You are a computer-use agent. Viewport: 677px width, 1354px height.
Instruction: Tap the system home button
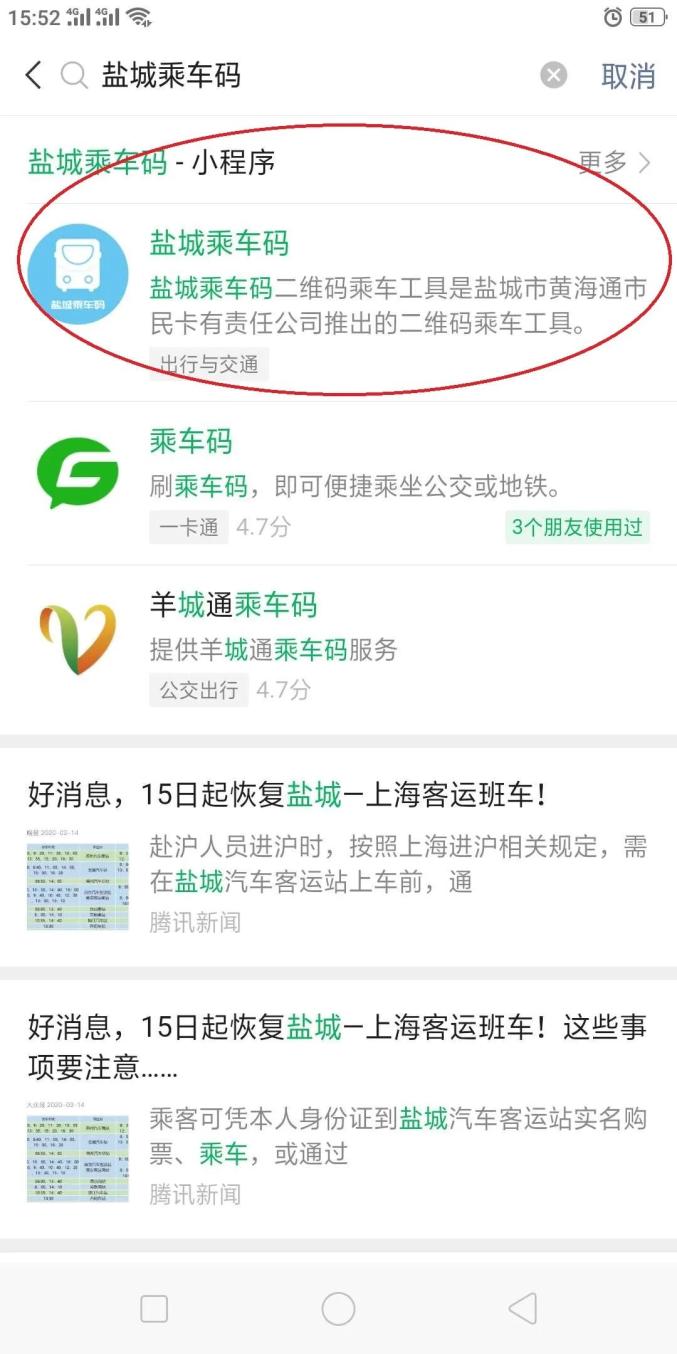click(338, 1308)
